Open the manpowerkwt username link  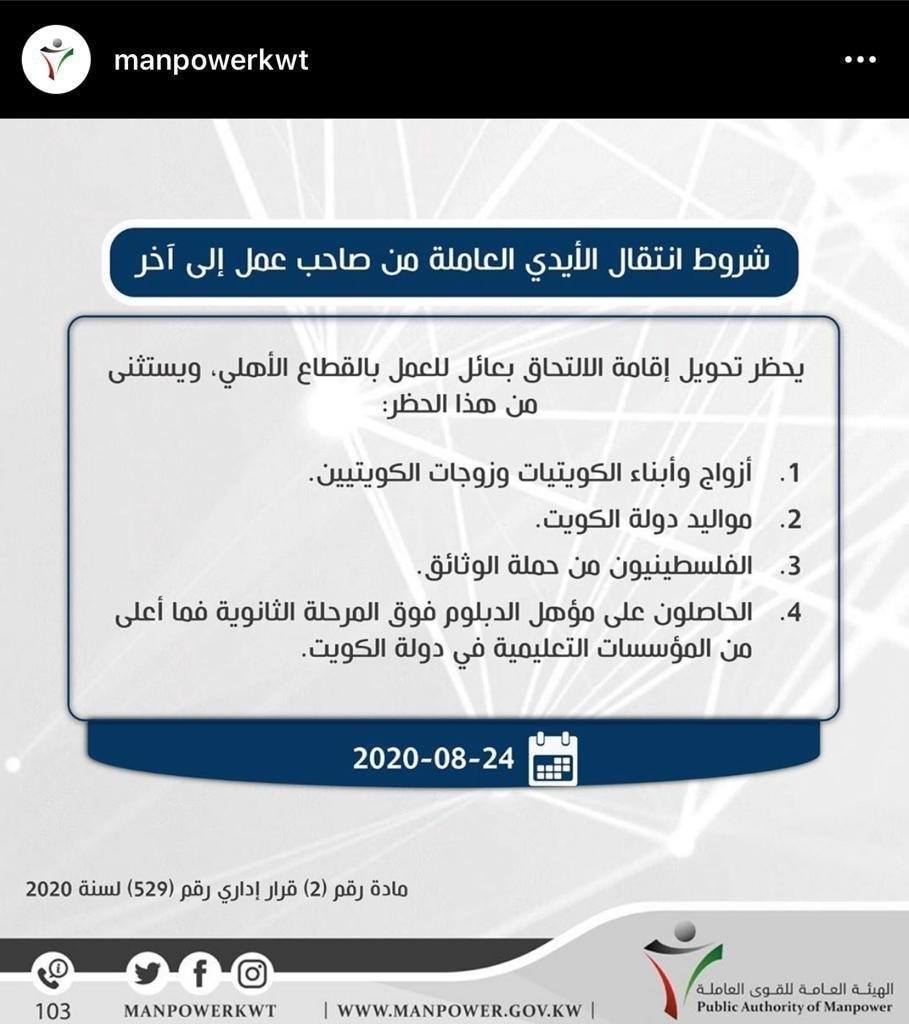point(211,61)
